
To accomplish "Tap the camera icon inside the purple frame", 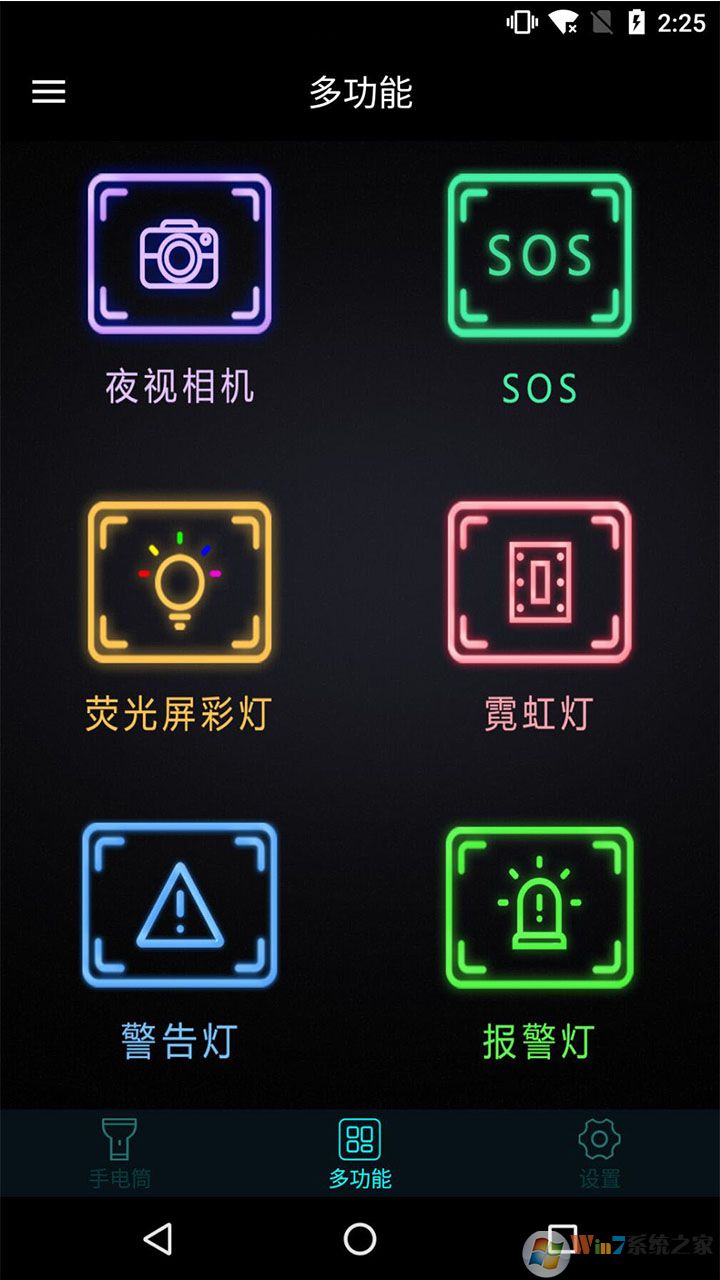I will tap(180, 253).
